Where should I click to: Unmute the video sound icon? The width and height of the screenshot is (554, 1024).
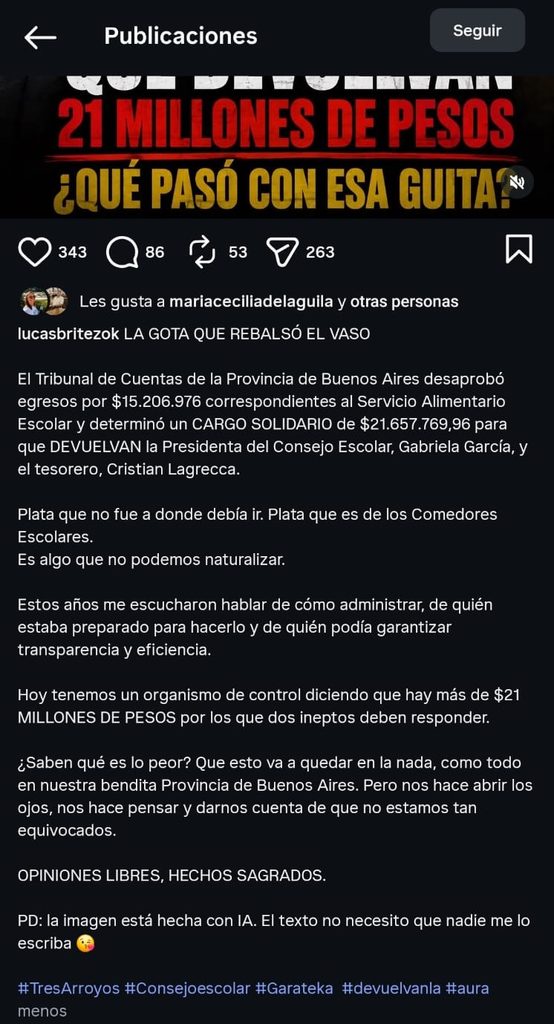tap(517, 182)
